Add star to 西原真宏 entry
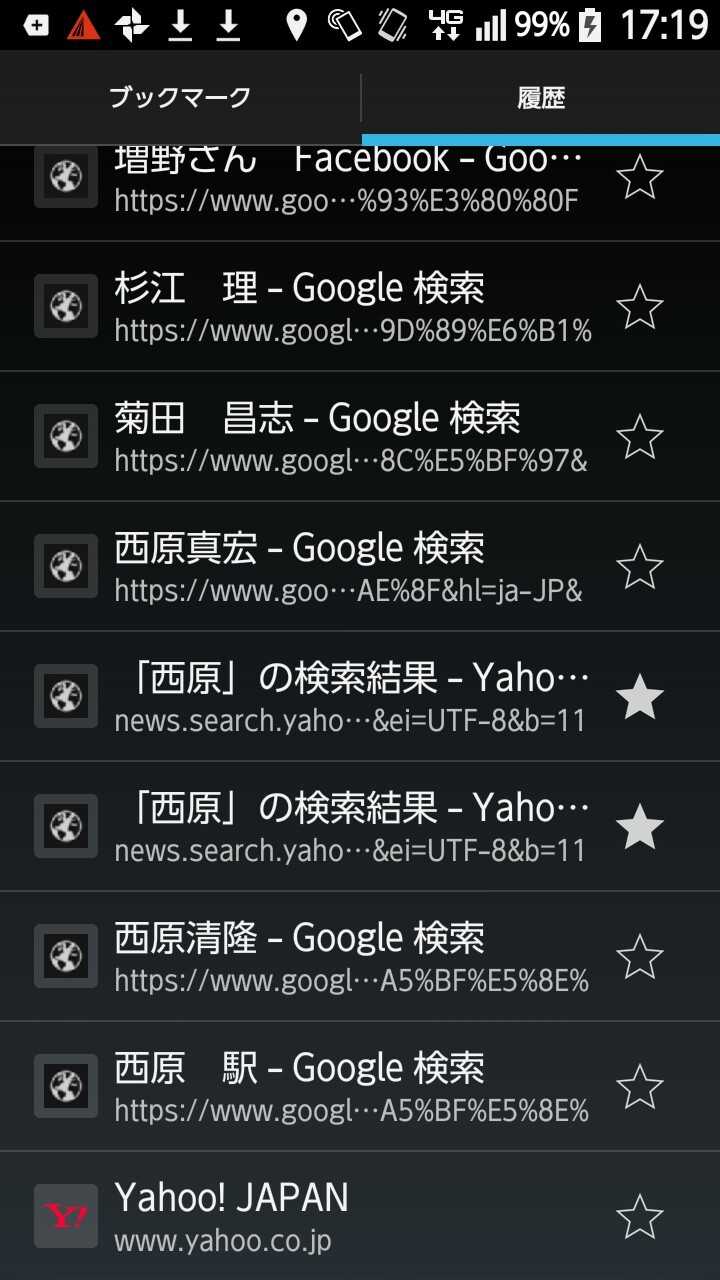 [x=640, y=567]
